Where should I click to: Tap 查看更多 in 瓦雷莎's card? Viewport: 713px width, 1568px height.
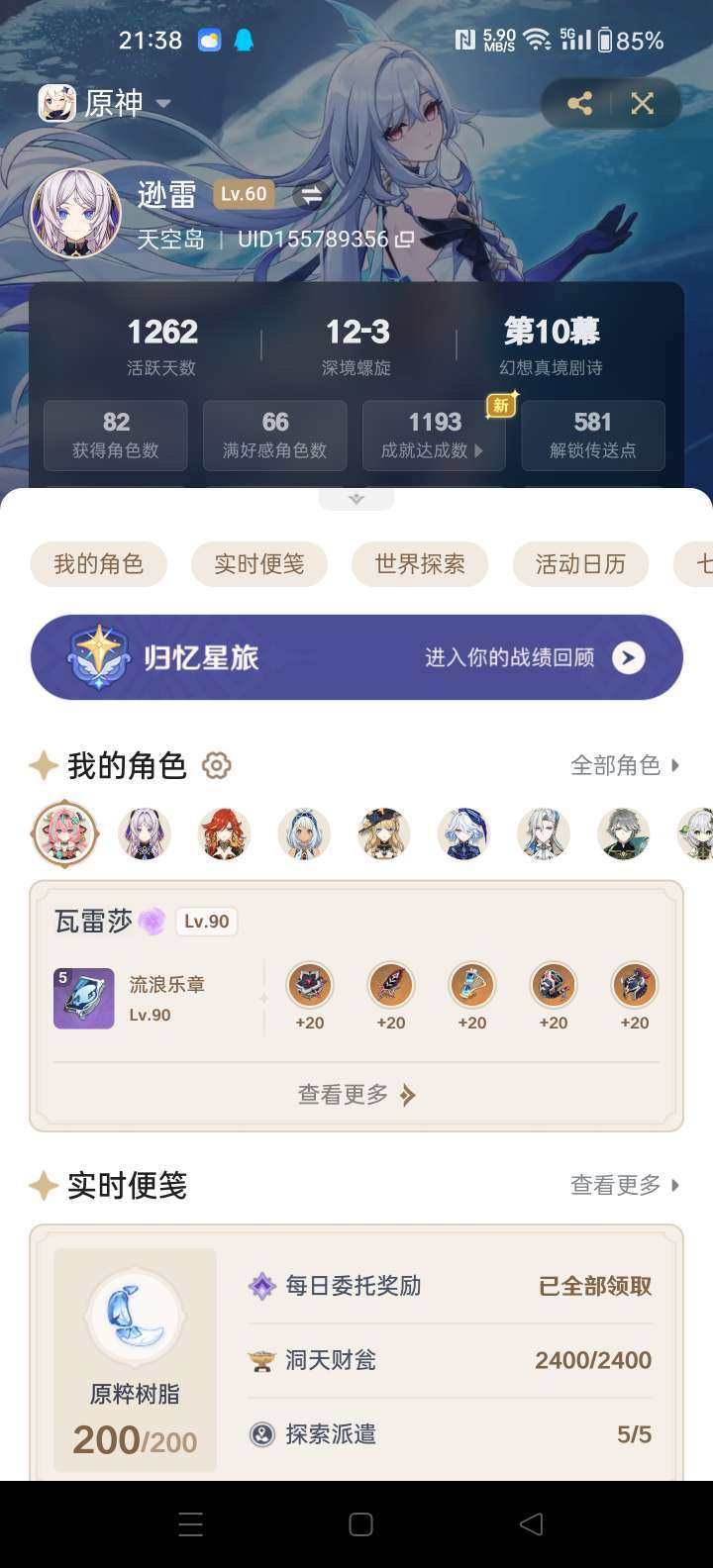[356, 1095]
